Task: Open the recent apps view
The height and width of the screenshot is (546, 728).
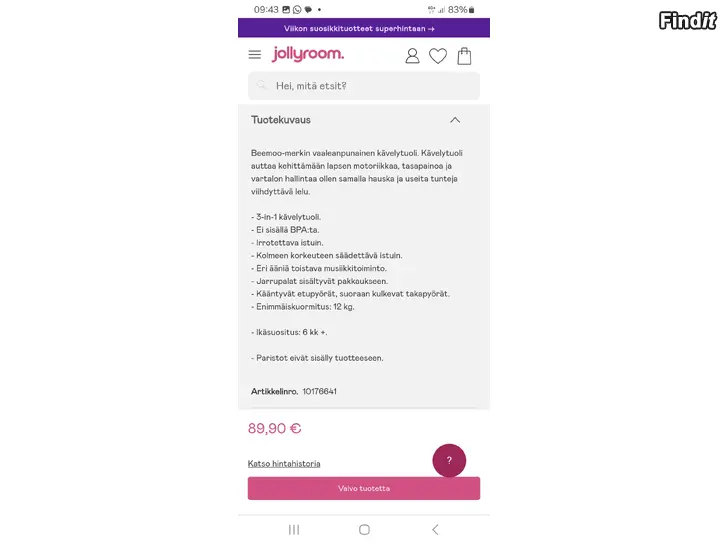Action: tap(294, 529)
